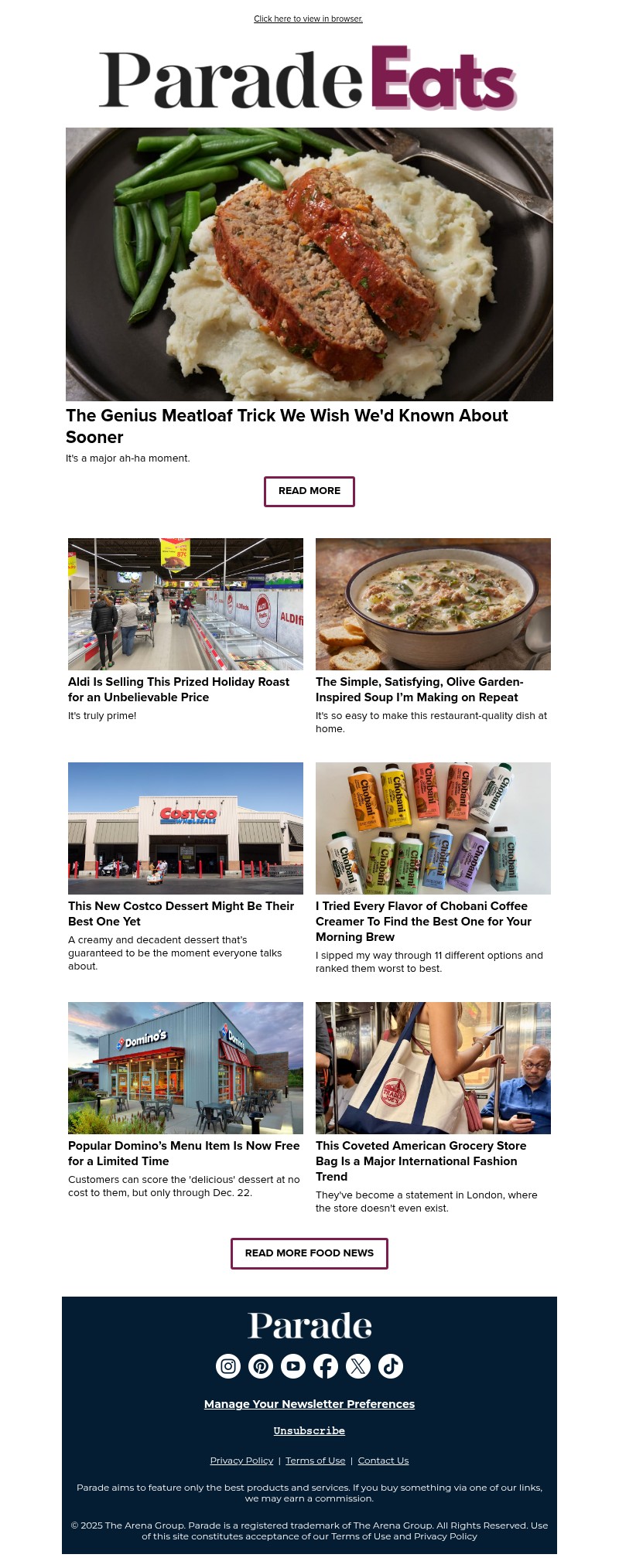This screenshot has width=619, height=1568.
Task: Open the Contact Us link
Action: pos(383,1461)
